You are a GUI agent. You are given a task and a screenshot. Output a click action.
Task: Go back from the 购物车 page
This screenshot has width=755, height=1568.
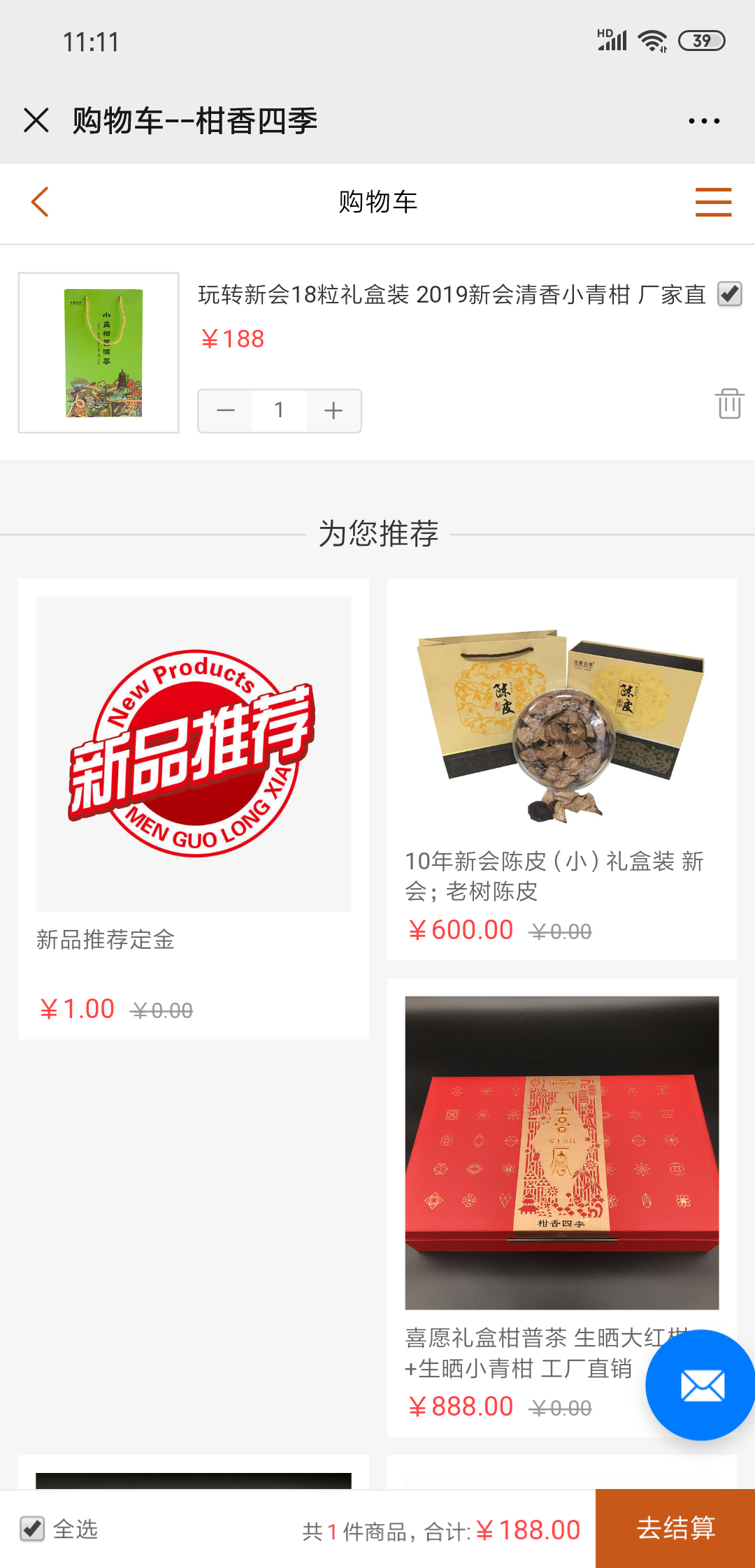(x=40, y=202)
